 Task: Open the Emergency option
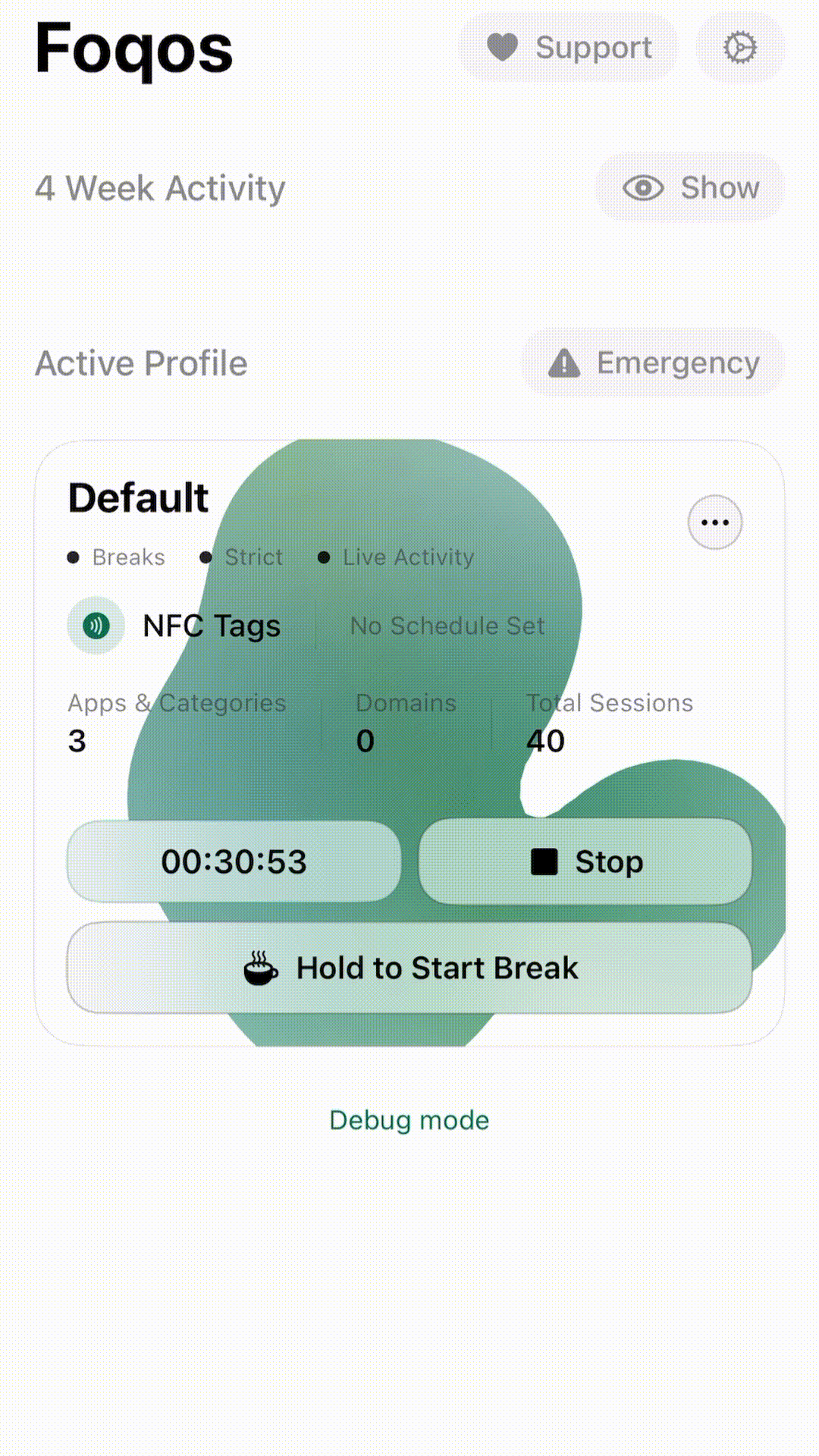point(654,363)
